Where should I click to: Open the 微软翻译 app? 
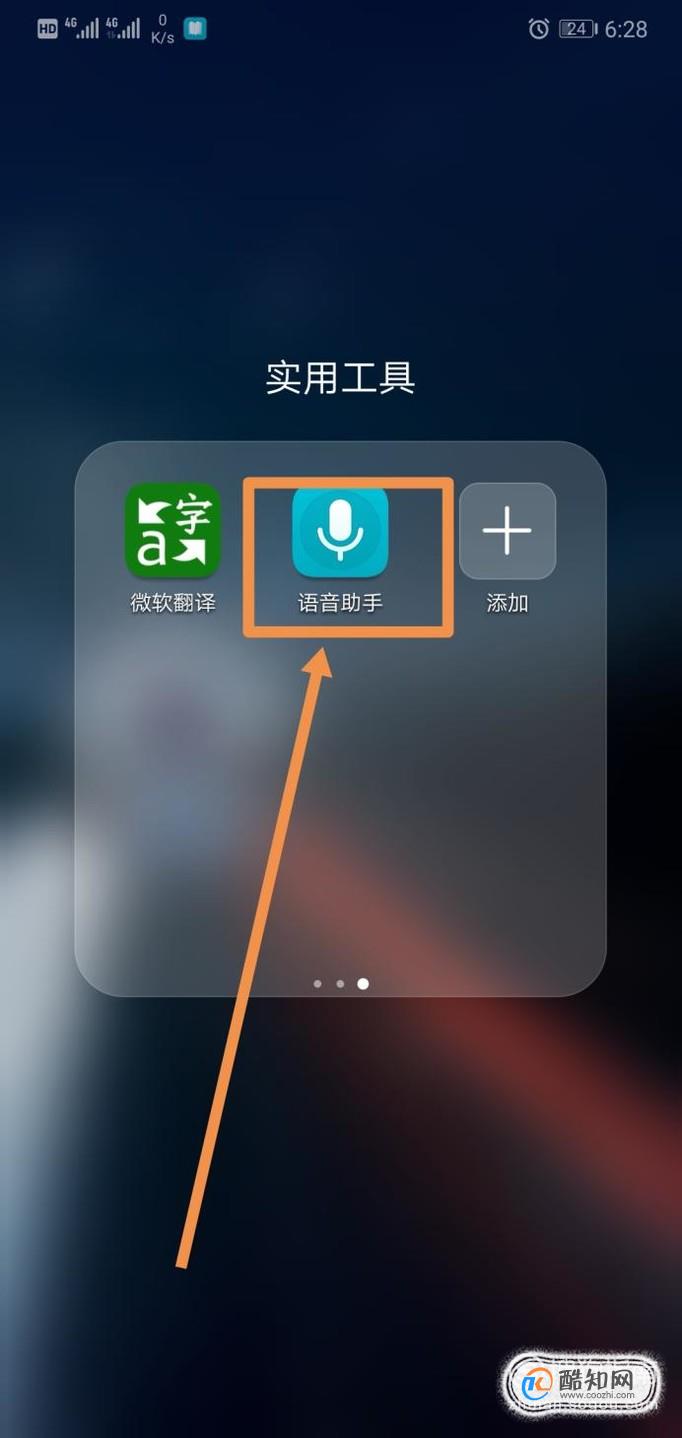(172, 531)
